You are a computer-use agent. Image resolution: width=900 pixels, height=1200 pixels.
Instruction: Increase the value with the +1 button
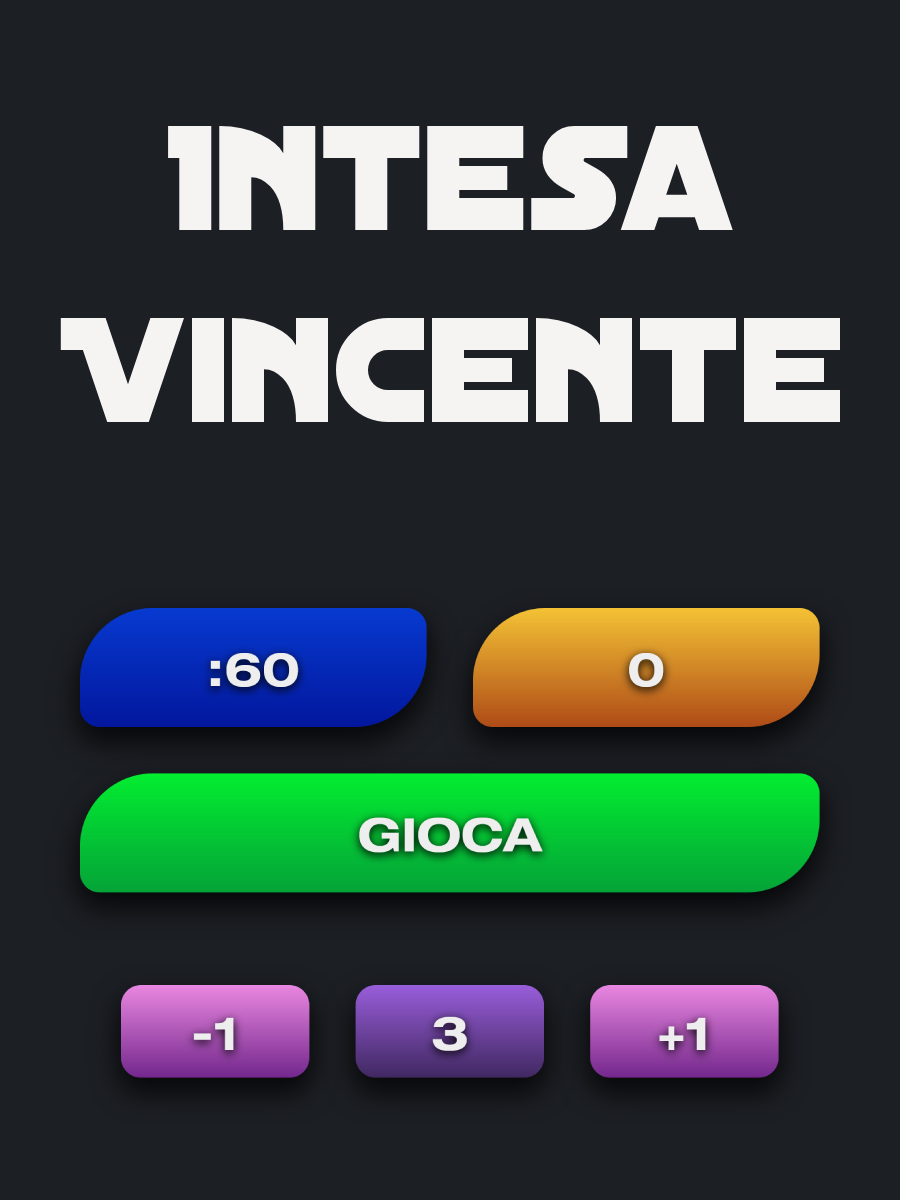684,1031
